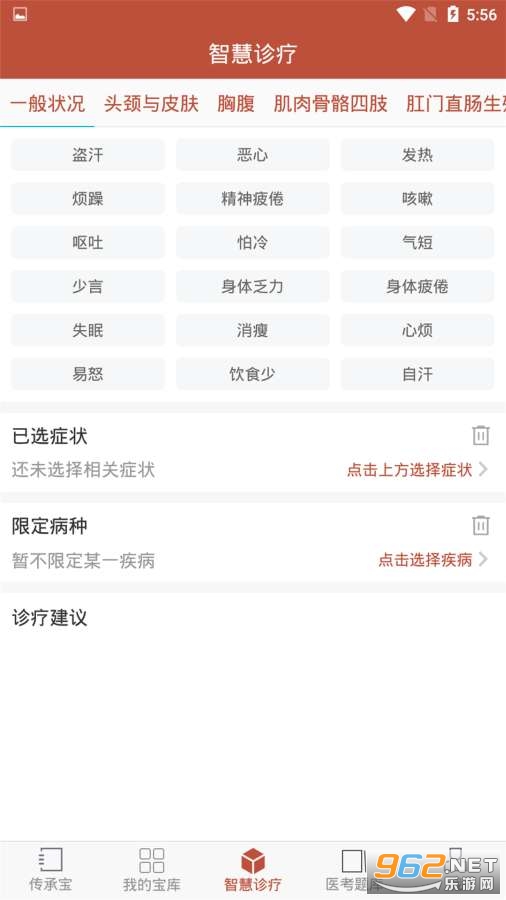This screenshot has height=900, width=506.
Task: Pick the 发热 symptom chip
Action: coord(417,155)
